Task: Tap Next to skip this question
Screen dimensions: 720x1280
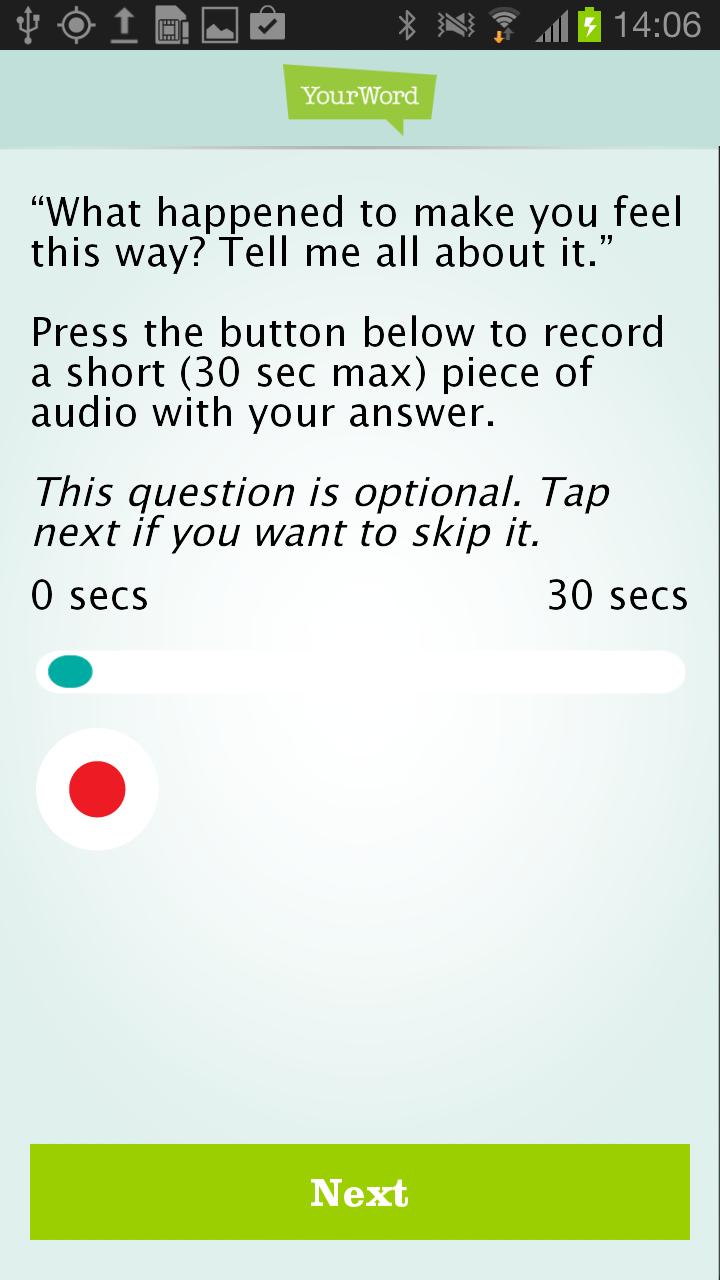Action: 360,1192
